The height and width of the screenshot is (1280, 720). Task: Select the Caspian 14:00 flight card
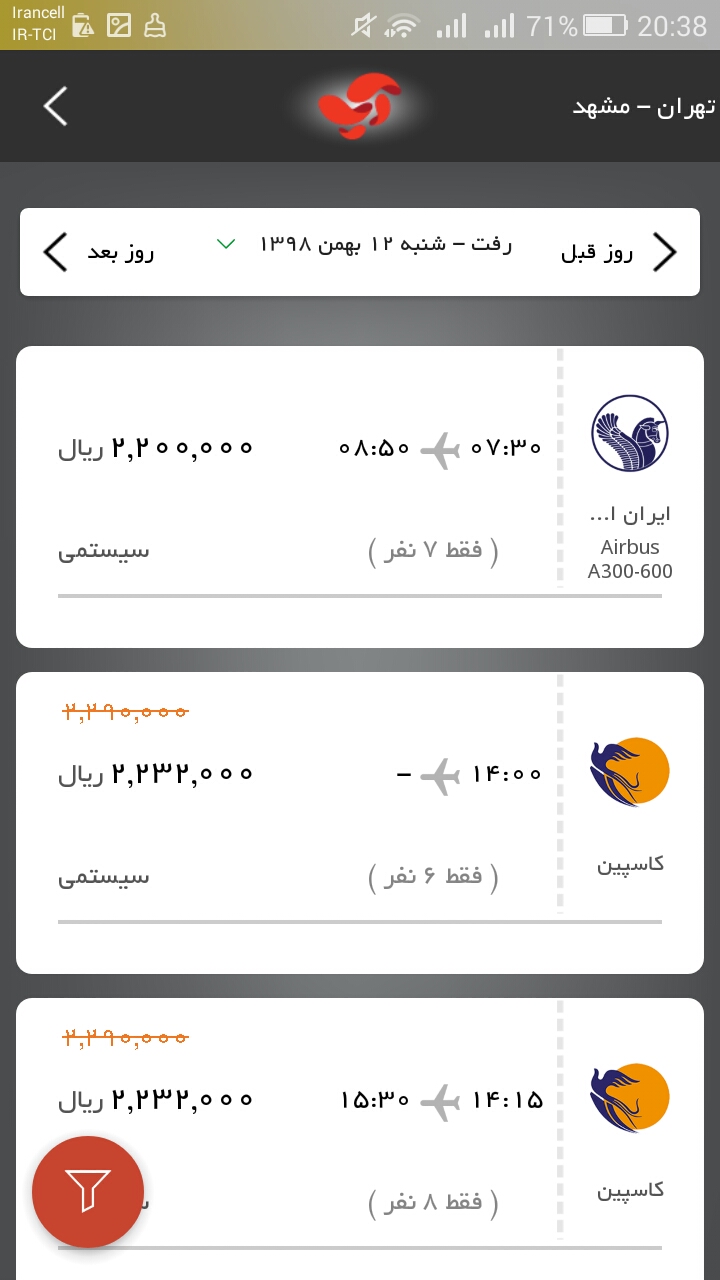pos(360,822)
